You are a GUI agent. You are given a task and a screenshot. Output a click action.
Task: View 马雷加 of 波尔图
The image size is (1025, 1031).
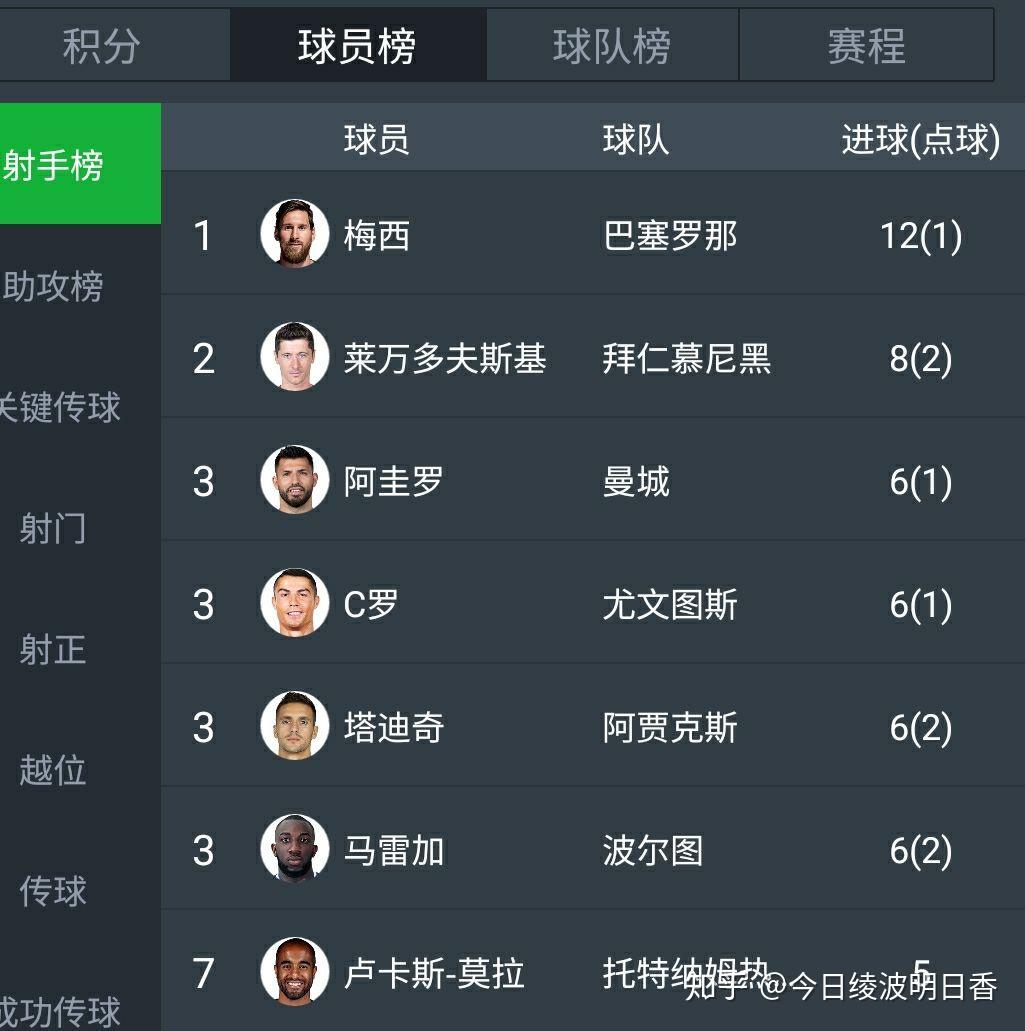[x=590, y=851]
